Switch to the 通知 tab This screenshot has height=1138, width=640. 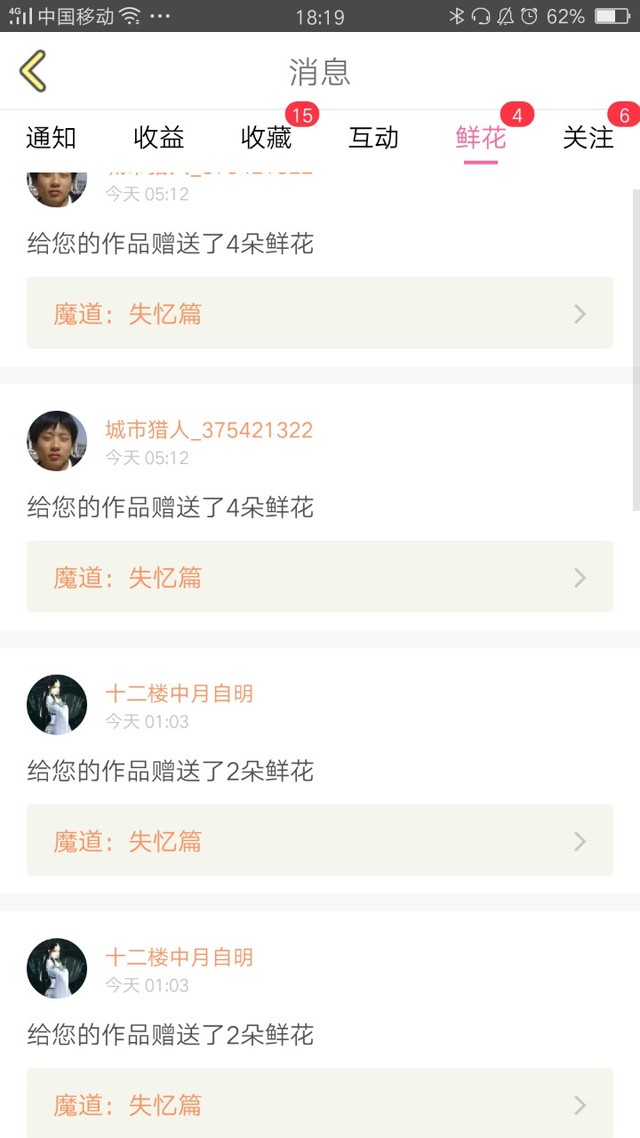coord(51,137)
